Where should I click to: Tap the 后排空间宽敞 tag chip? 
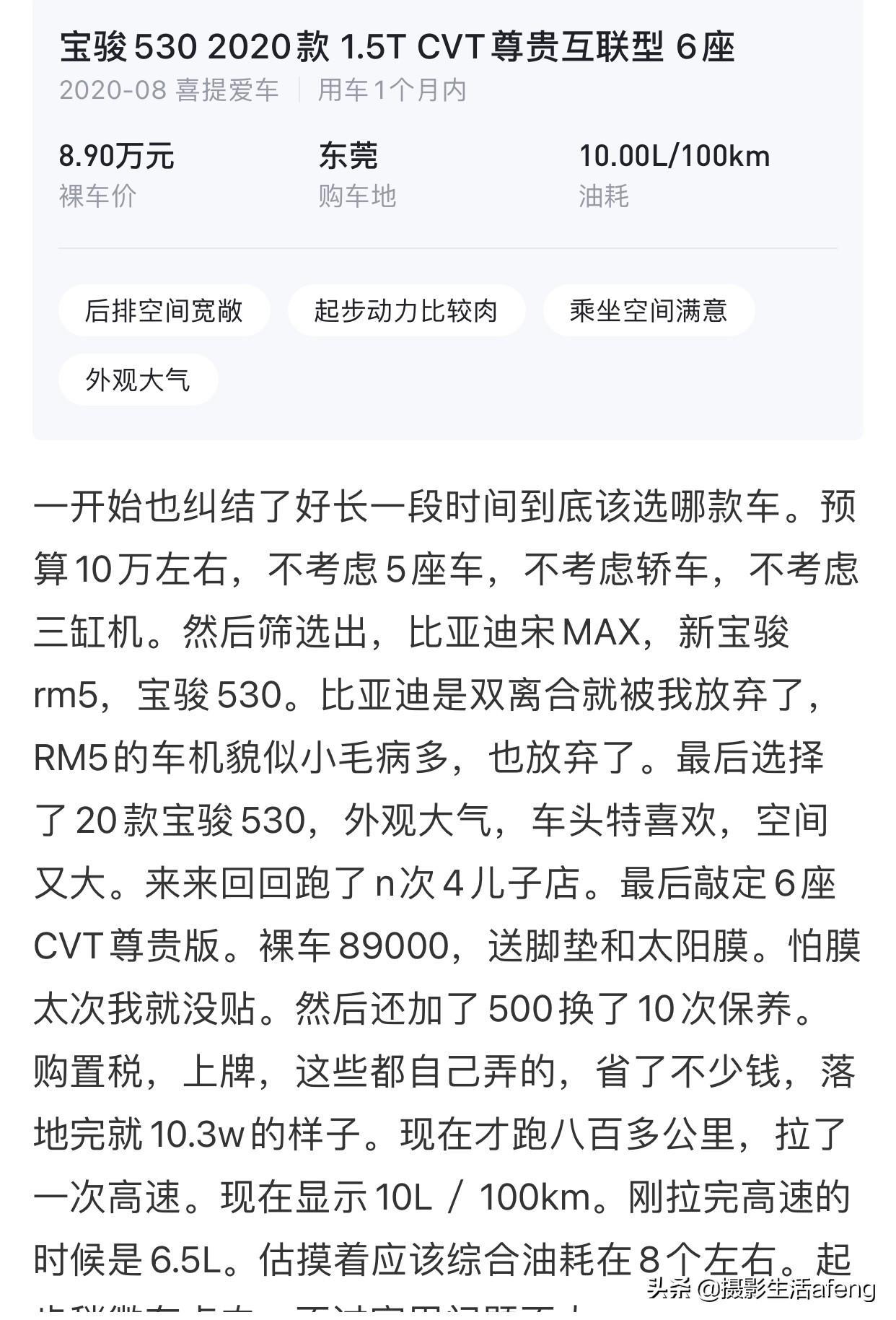(164, 310)
